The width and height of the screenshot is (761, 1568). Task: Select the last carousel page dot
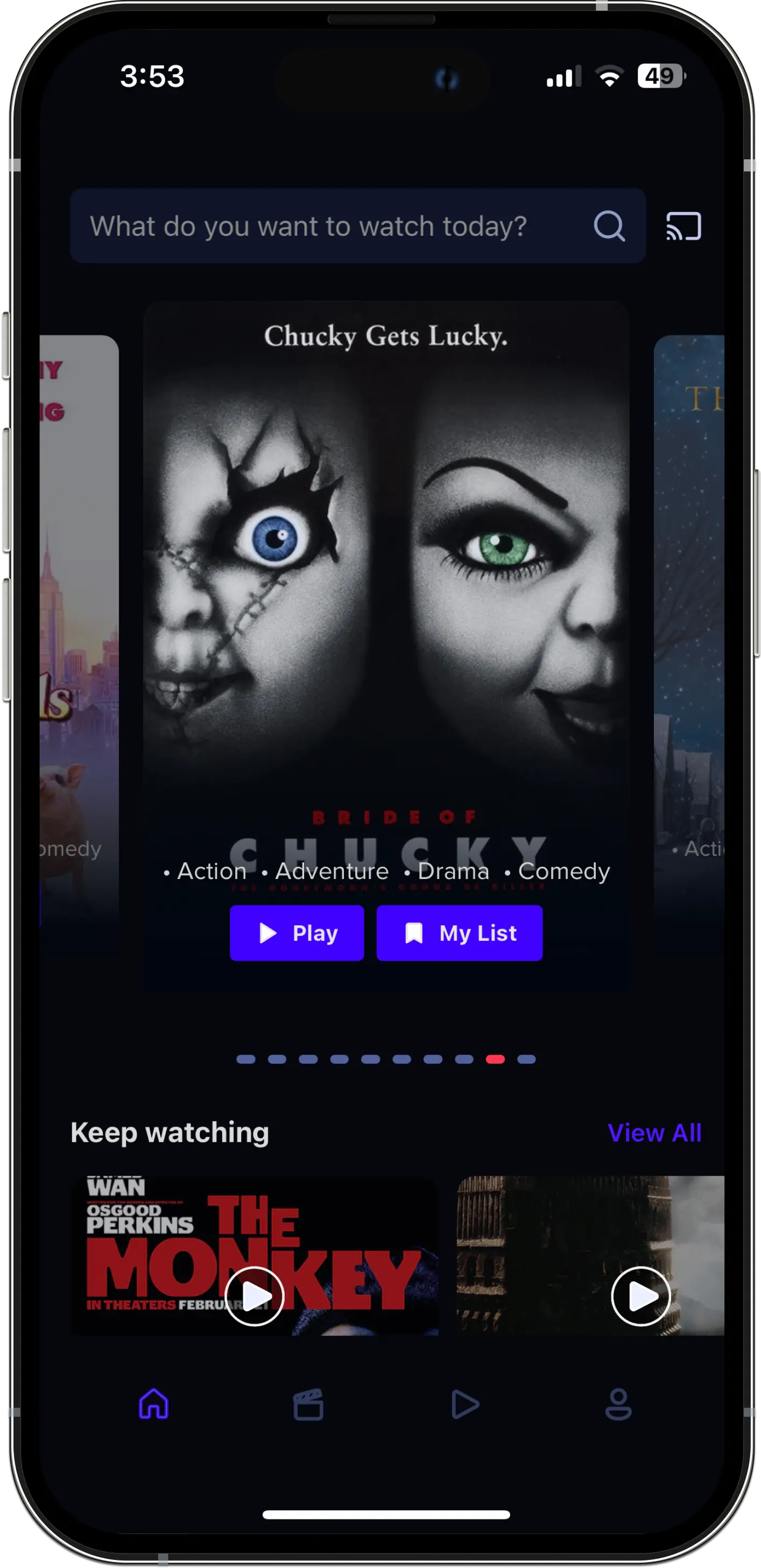point(526,1059)
